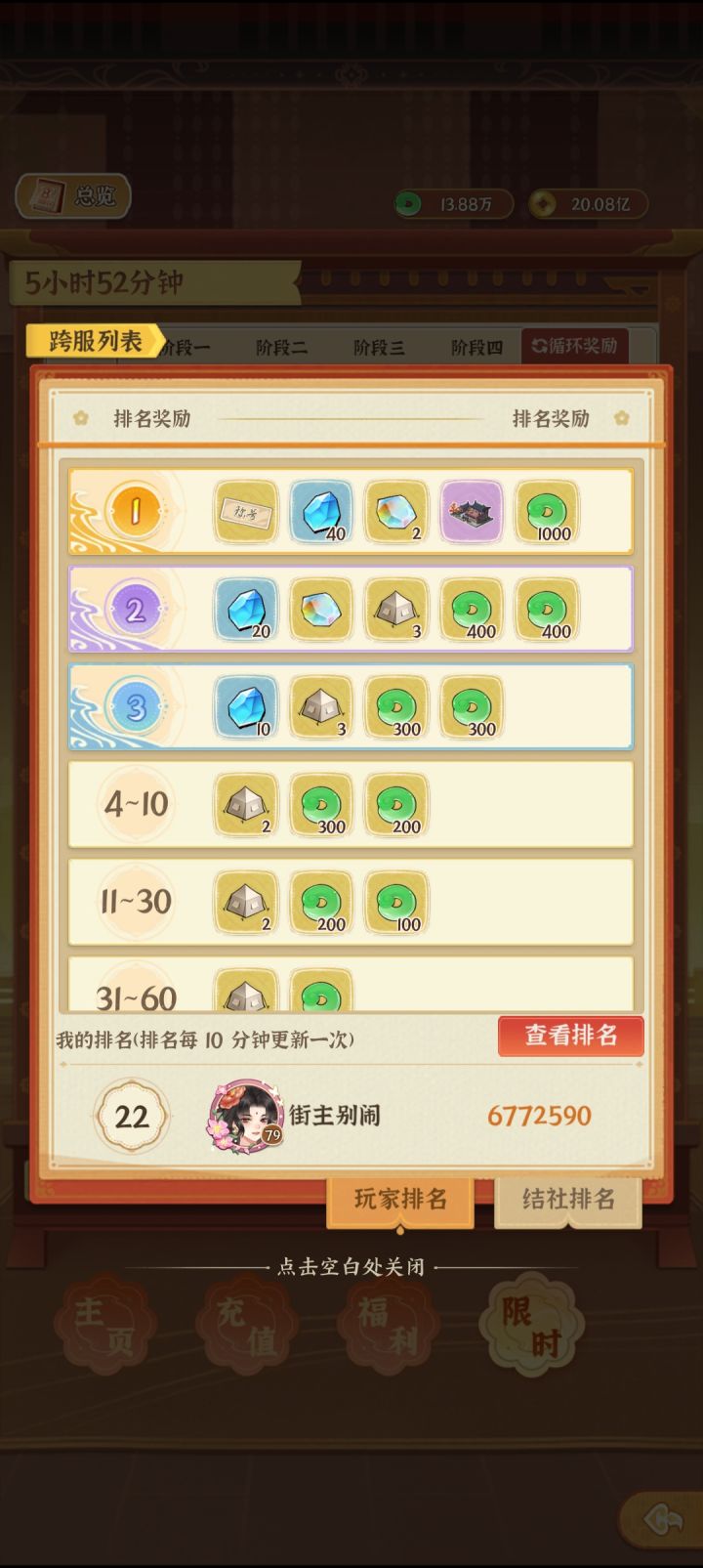
Task: Inspect the purple mansion reward in rank 1
Action: point(473,511)
